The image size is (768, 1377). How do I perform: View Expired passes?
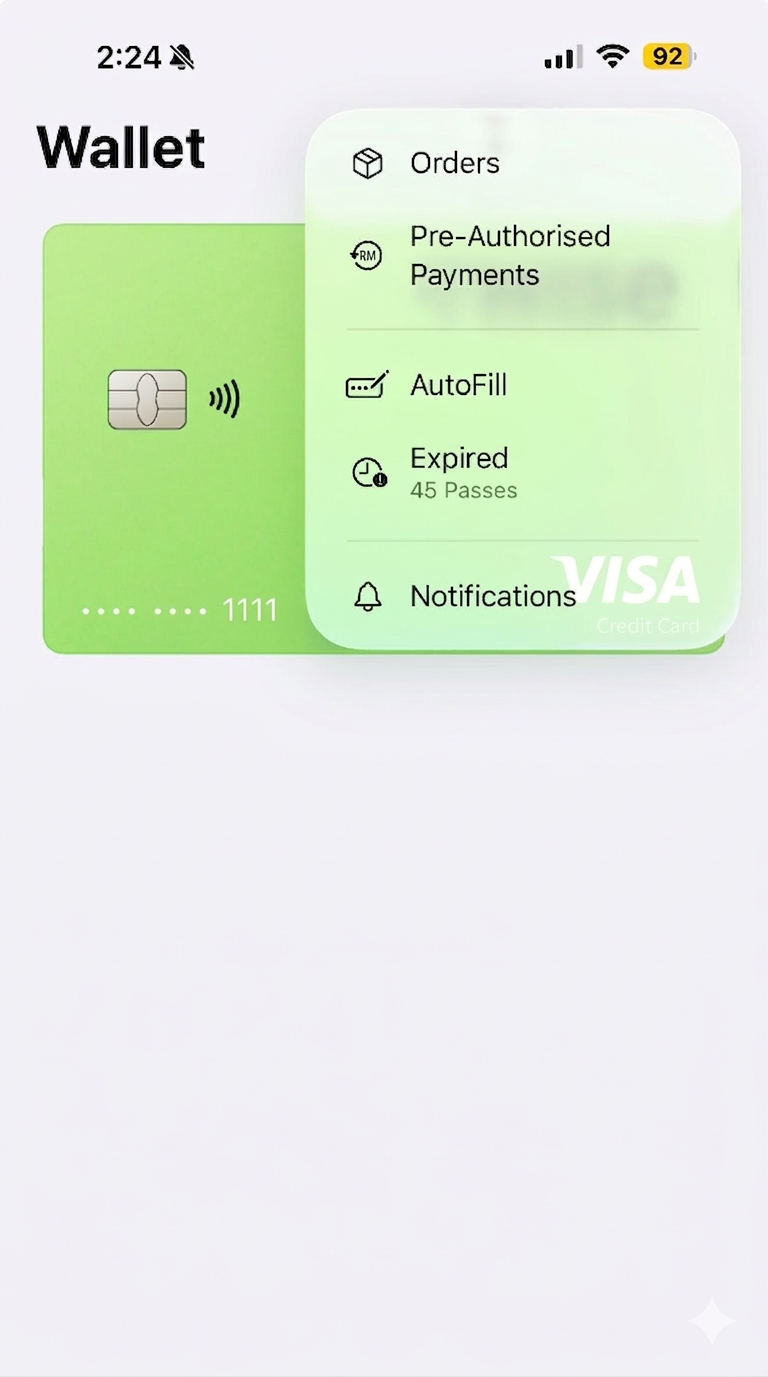coord(460,472)
